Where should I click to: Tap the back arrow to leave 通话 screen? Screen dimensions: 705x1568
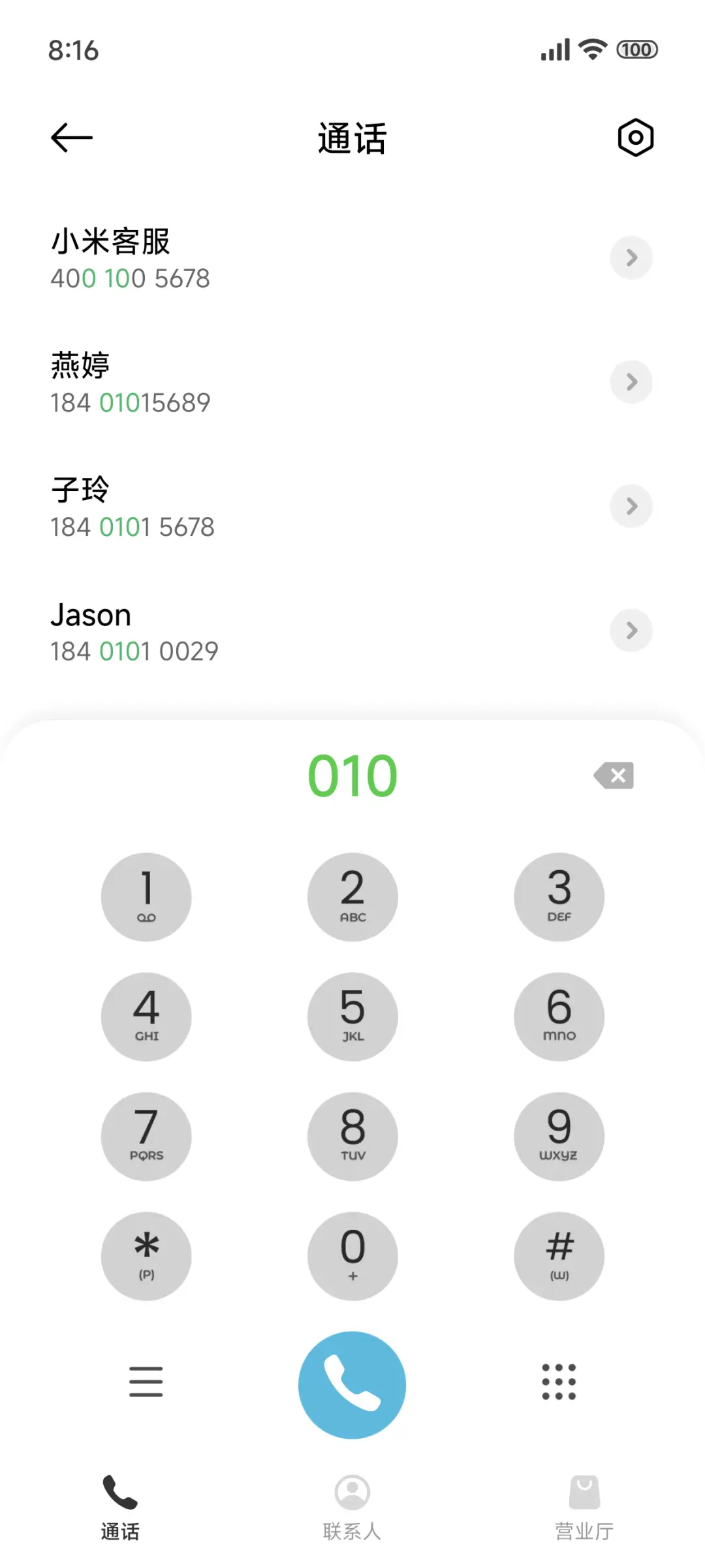(x=70, y=137)
